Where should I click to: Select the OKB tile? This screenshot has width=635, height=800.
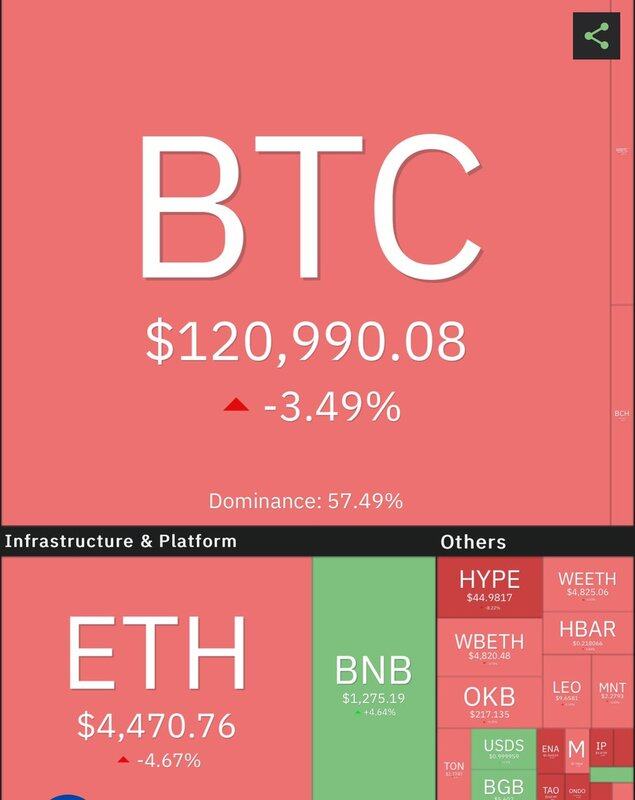tap(489, 702)
